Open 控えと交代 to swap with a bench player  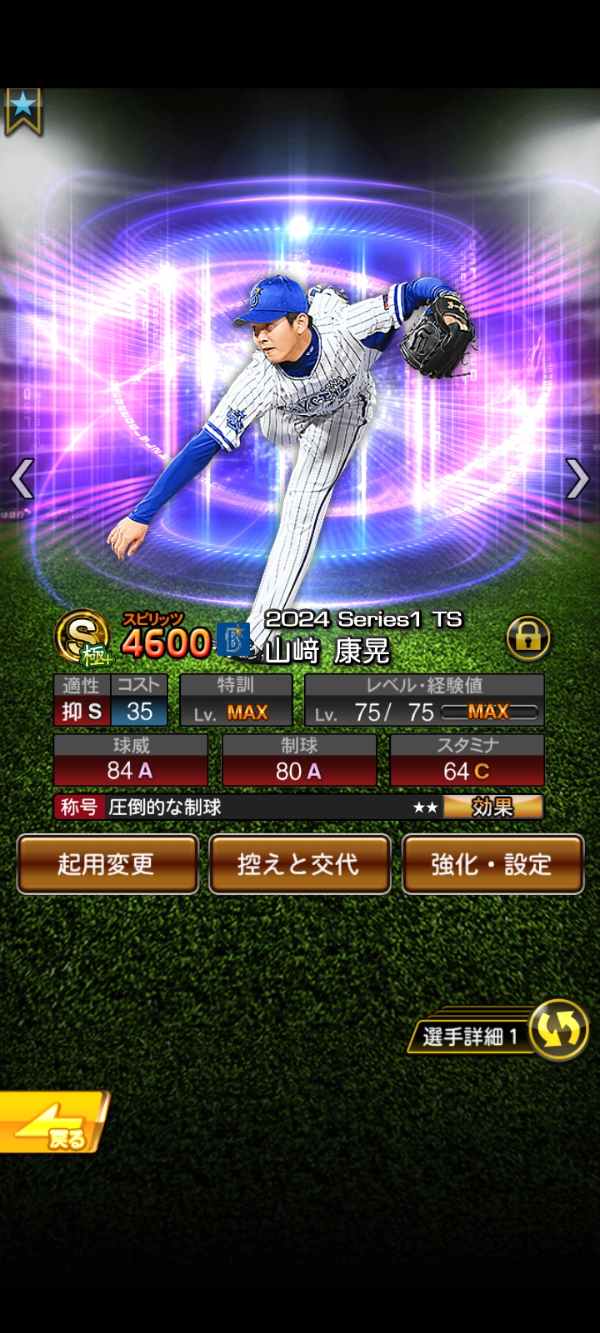click(x=300, y=864)
